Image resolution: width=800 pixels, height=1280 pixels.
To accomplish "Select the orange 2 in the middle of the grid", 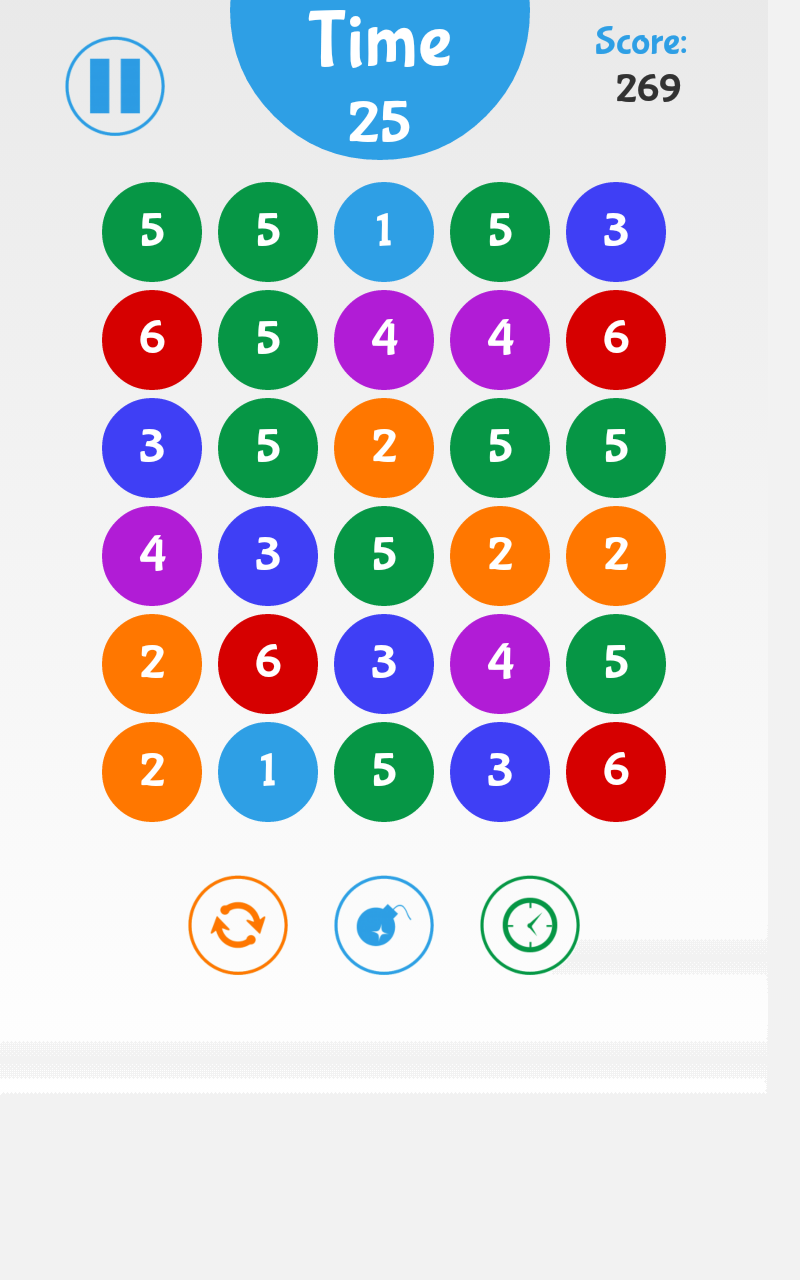I will pos(384,448).
